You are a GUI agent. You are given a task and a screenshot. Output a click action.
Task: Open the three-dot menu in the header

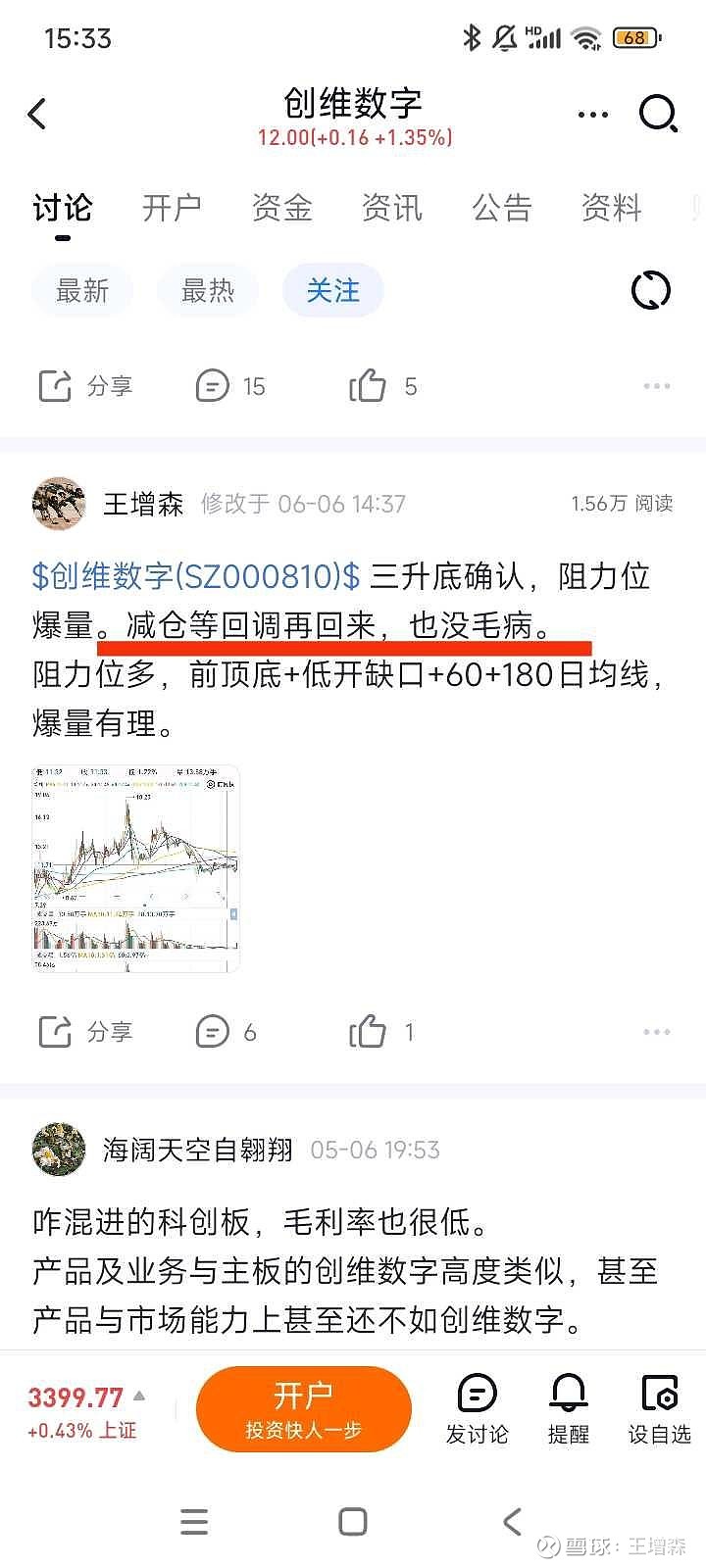point(593,115)
